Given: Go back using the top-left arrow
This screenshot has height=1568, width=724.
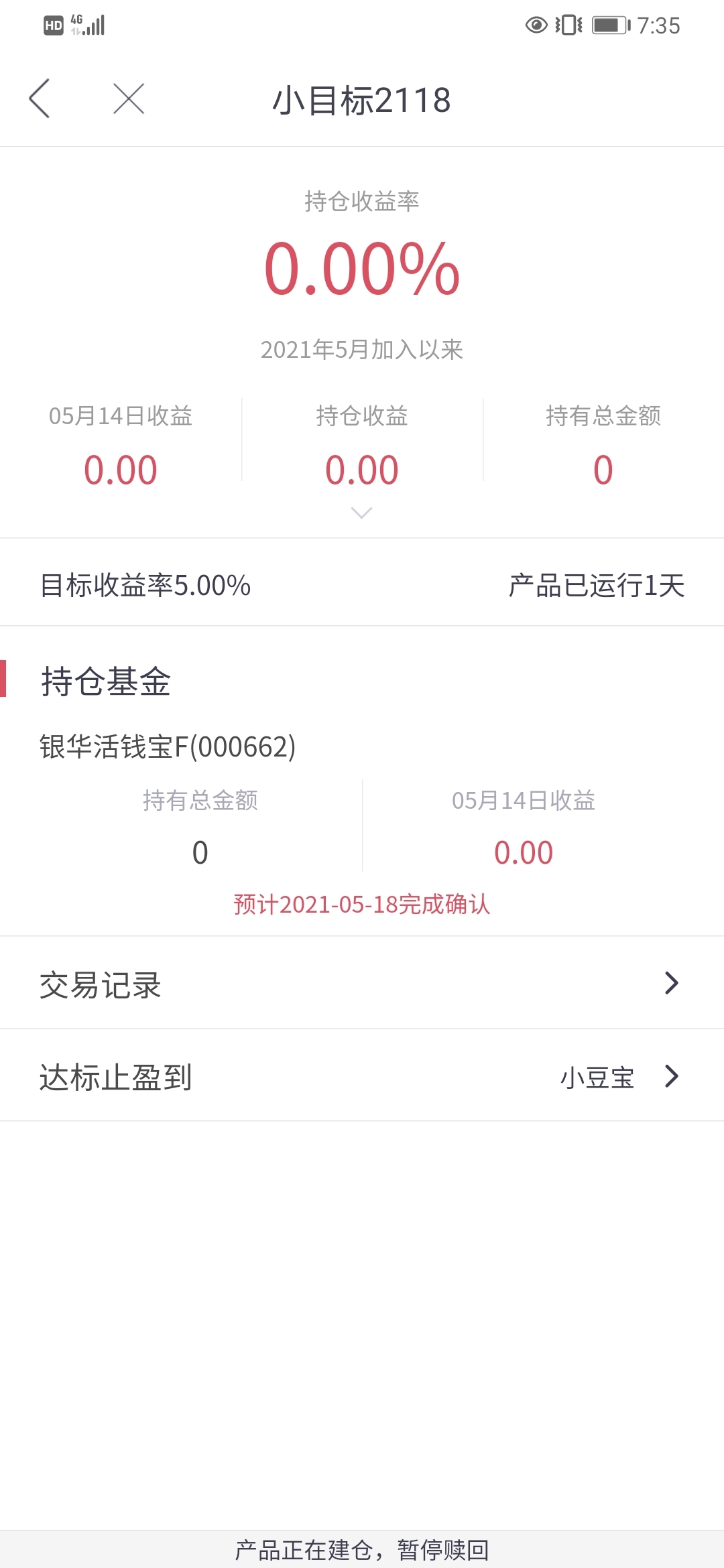Looking at the screenshot, I should [x=40, y=99].
